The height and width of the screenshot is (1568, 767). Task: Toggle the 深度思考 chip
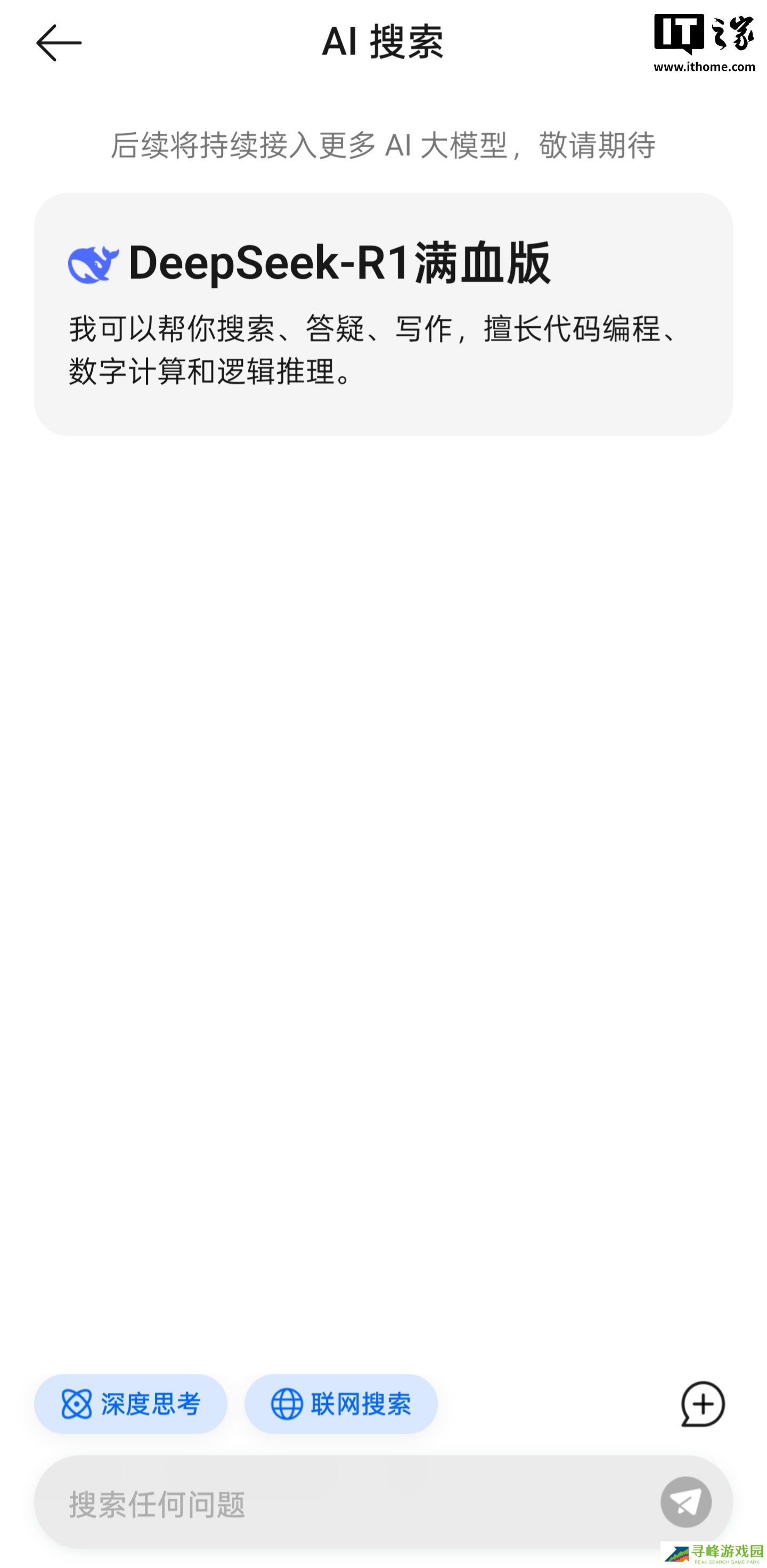tap(131, 1404)
